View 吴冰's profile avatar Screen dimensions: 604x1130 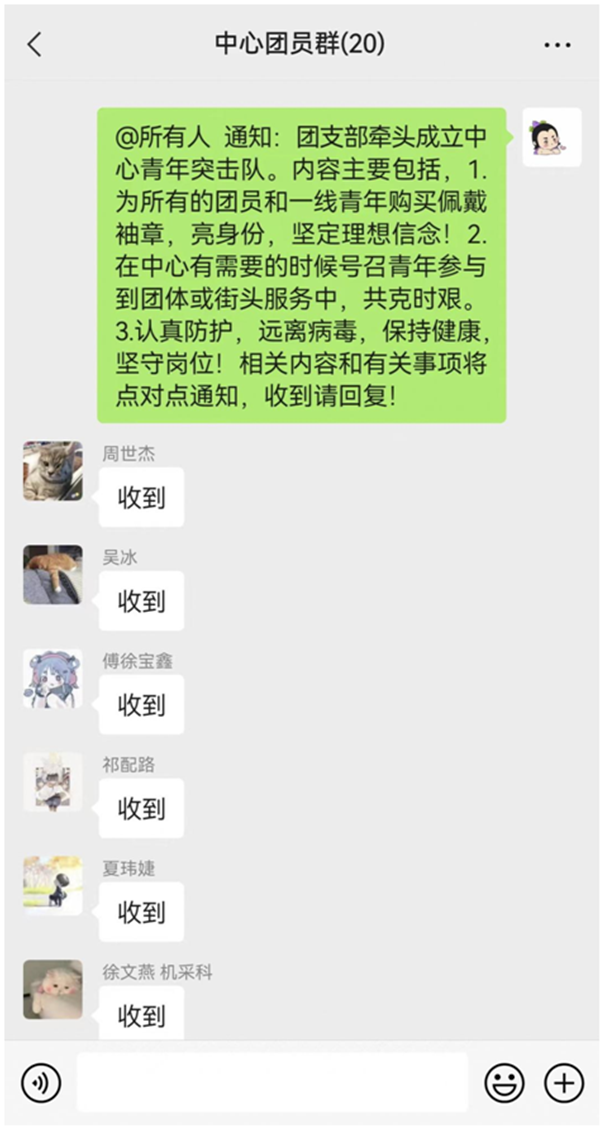53,574
